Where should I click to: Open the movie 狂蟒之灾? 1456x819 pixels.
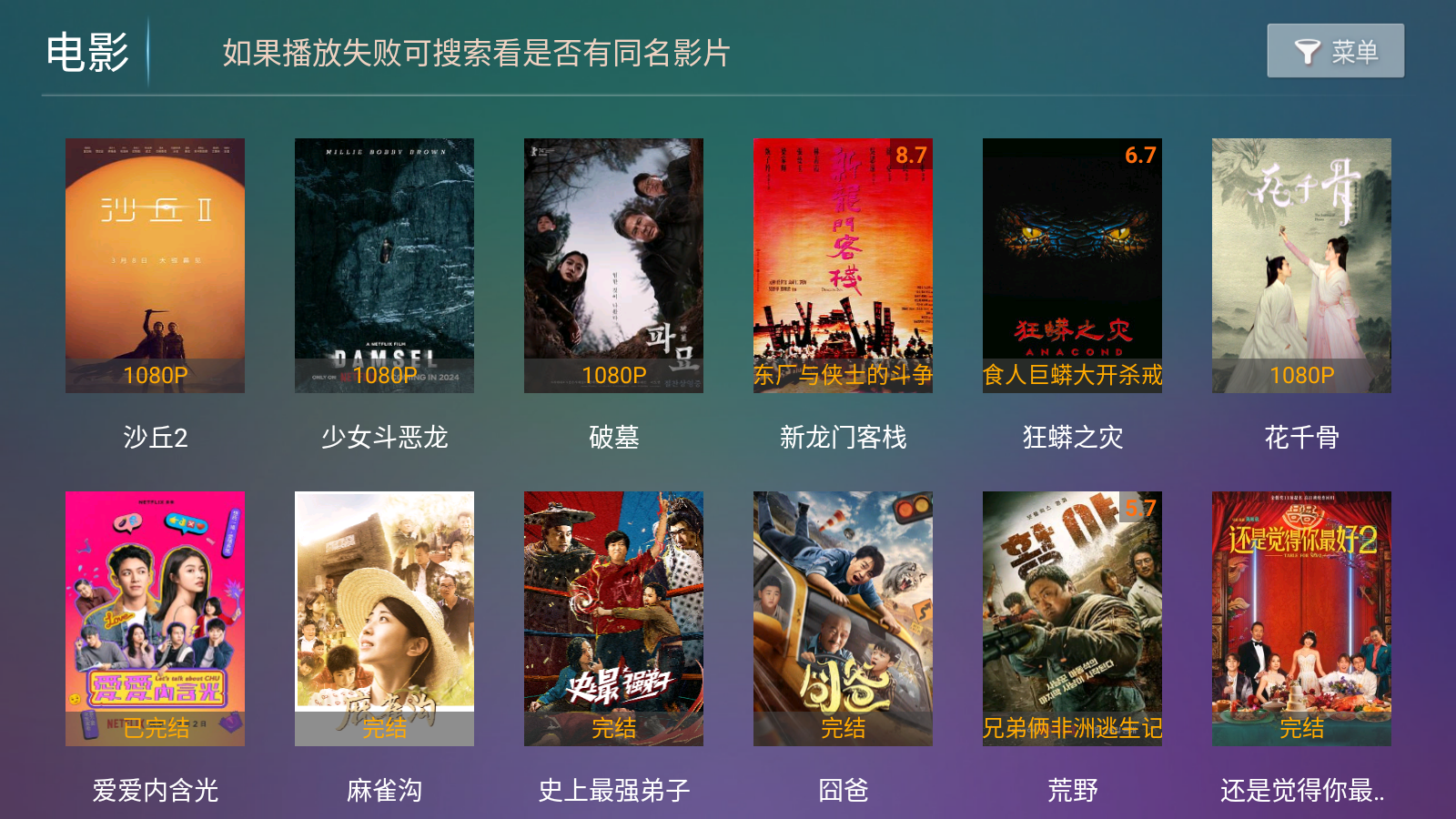1072,266
